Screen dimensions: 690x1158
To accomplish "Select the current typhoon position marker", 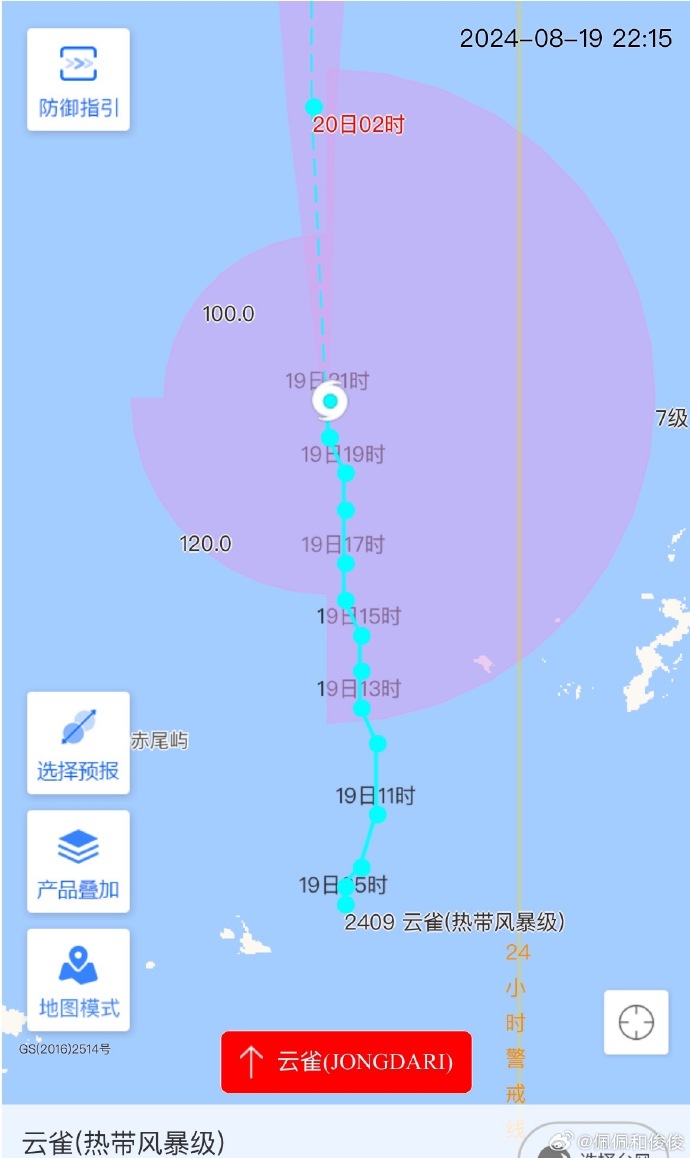I will point(330,401).
